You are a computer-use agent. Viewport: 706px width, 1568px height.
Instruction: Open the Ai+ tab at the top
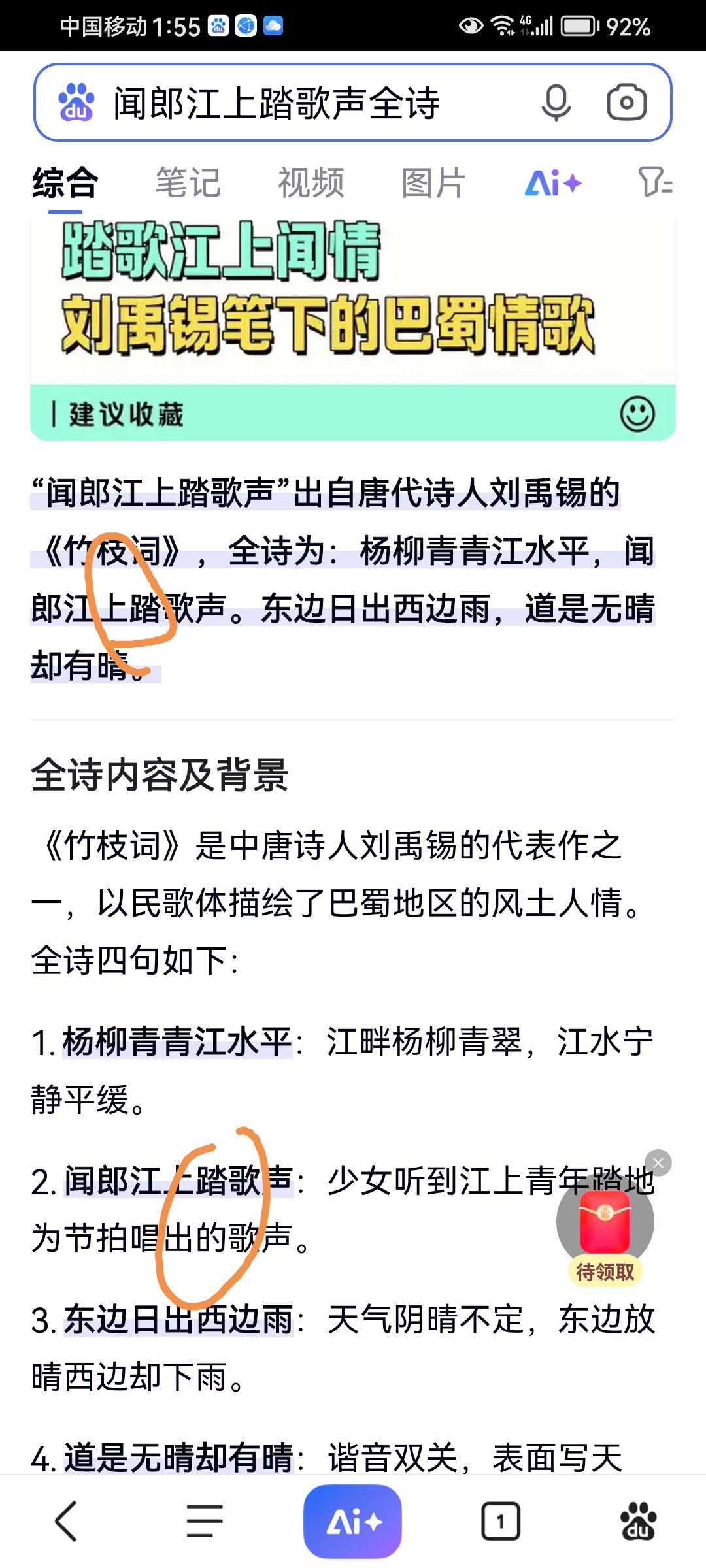pos(553,183)
